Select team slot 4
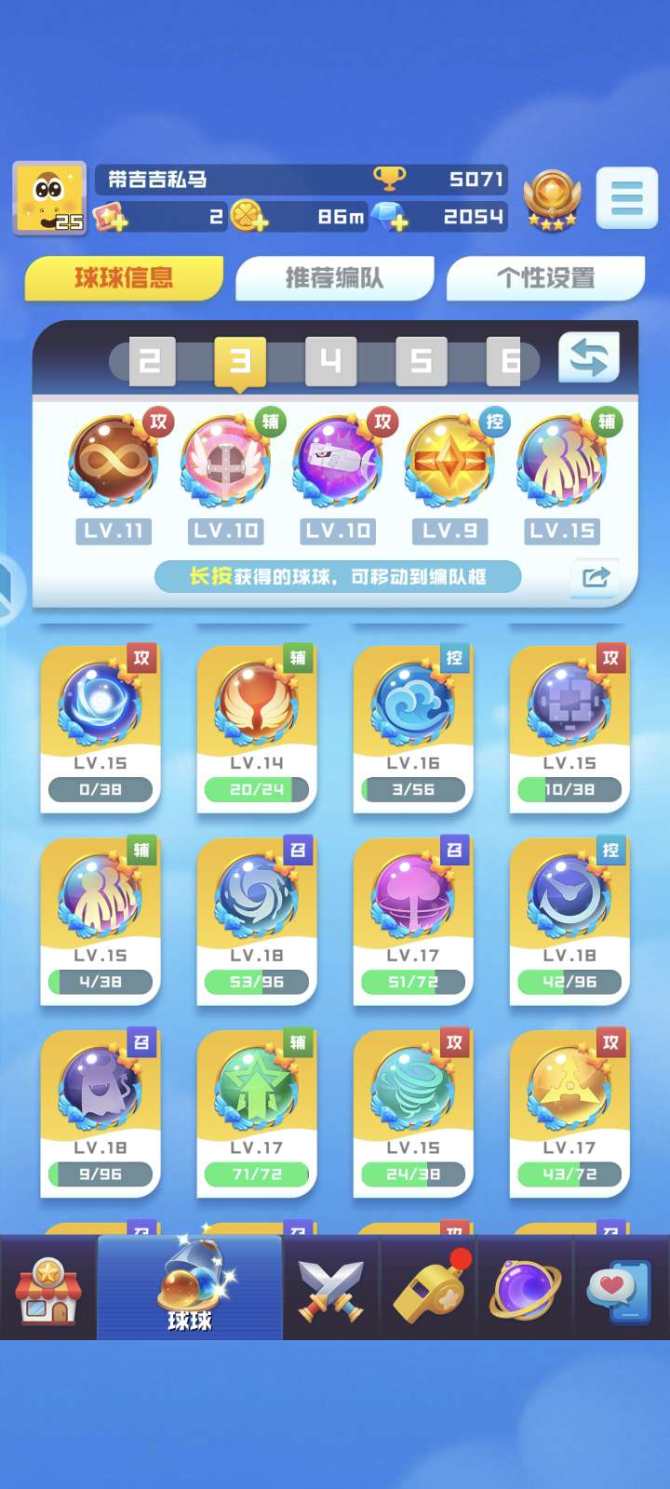Viewport: 670px width, 1489px height. click(x=331, y=361)
